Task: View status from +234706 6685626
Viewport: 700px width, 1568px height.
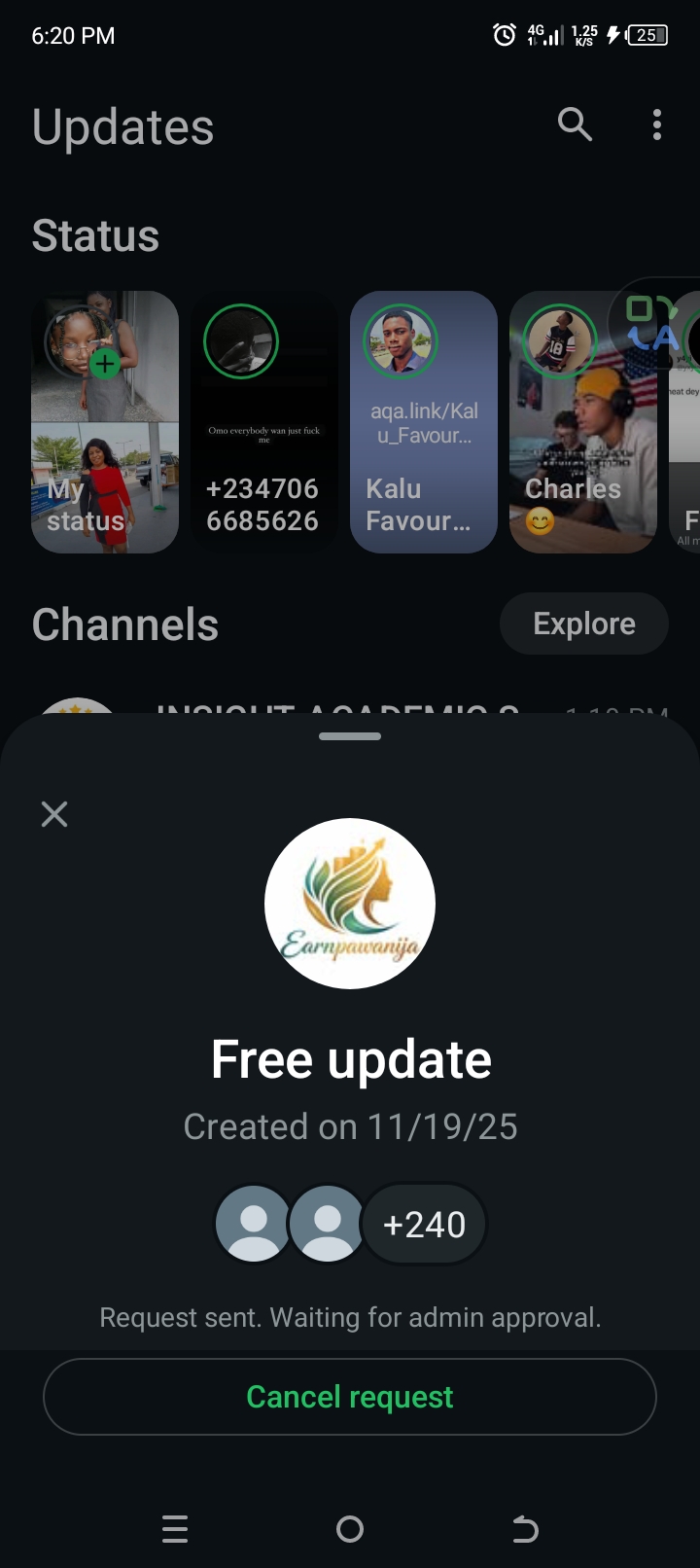Action: [x=262, y=422]
